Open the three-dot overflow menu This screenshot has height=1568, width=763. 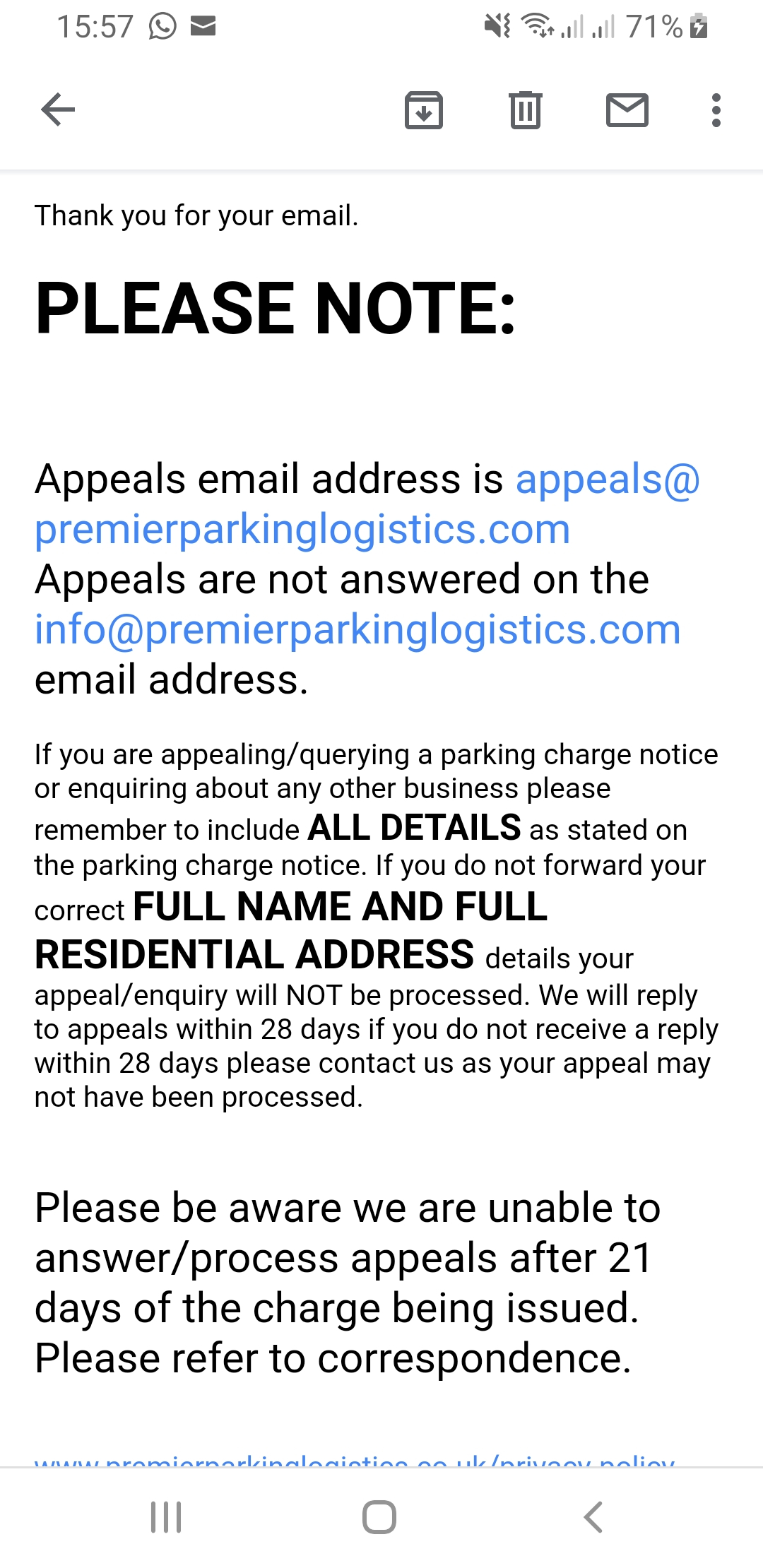pyautogui.click(x=716, y=110)
